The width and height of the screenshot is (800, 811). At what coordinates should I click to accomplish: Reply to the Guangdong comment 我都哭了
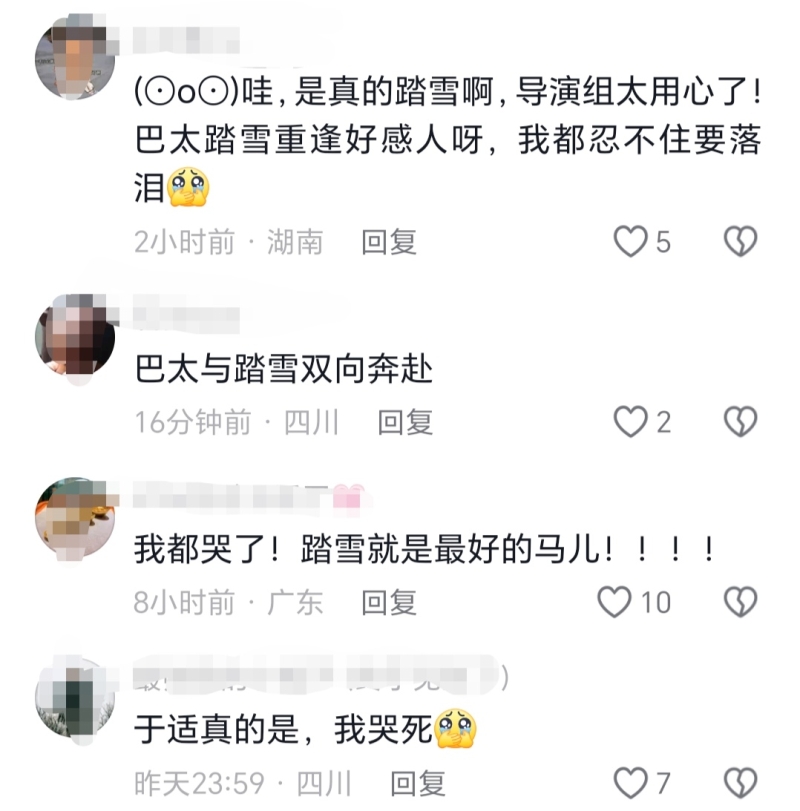click(389, 602)
